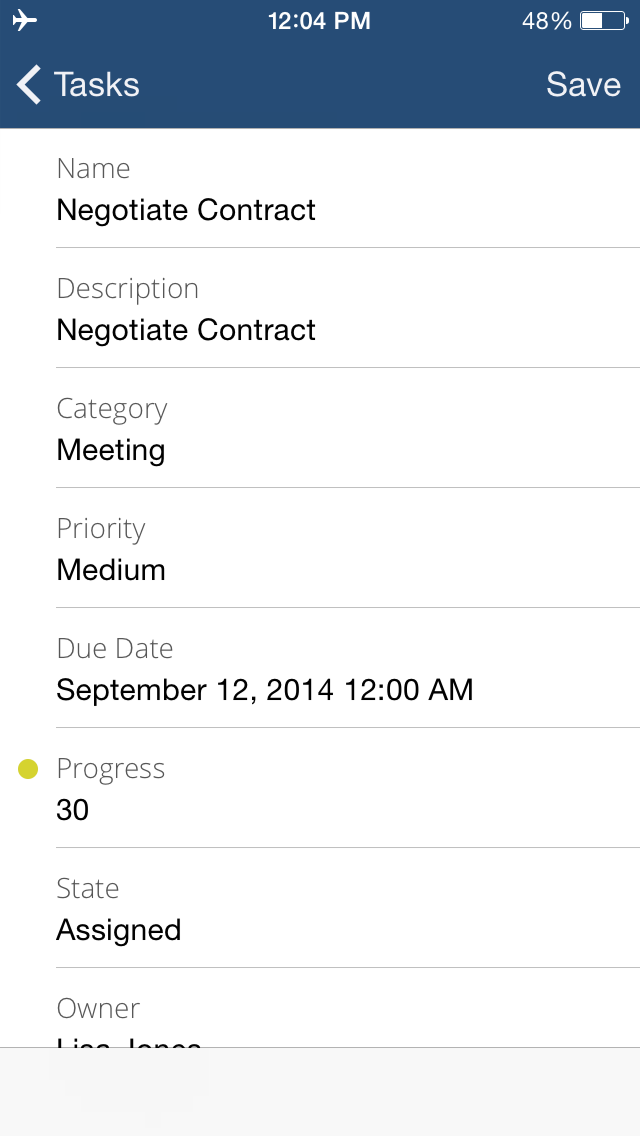This screenshot has width=640, height=1136.
Task: Save the task changes
Action: click(x=583, y=85)
